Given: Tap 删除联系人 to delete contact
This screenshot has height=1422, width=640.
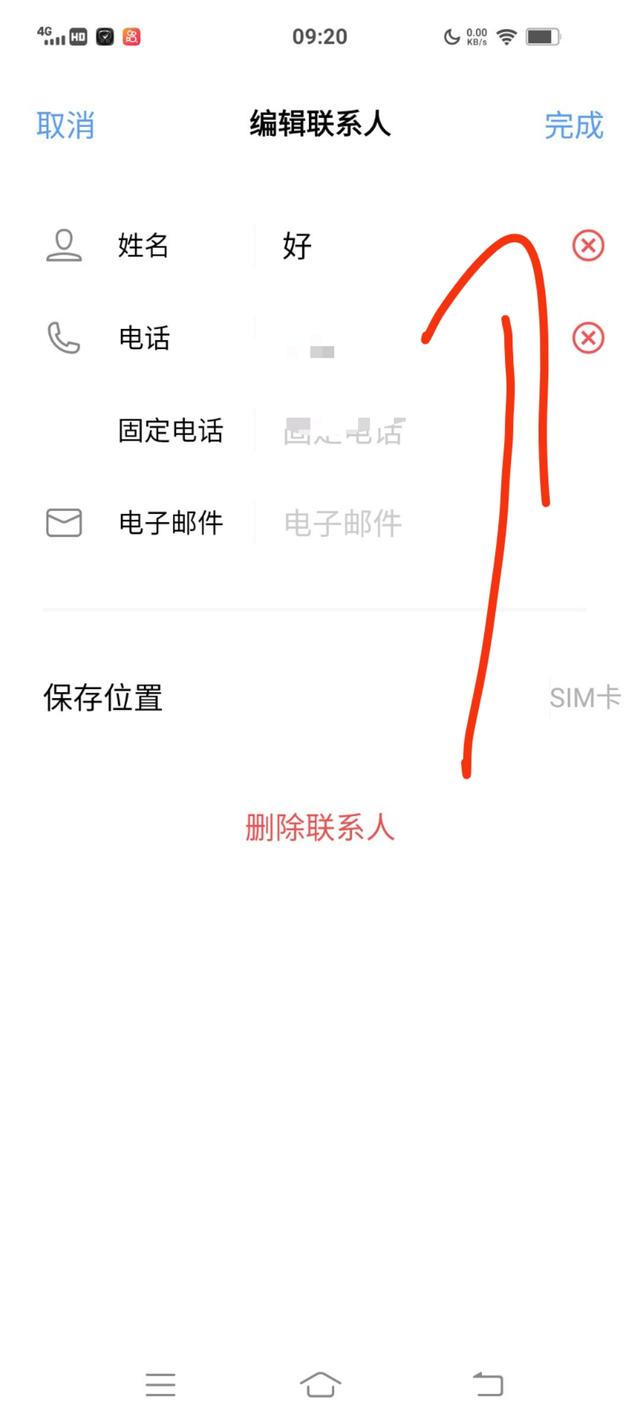Looking at the screenshot, I should [x=319, y=828].
